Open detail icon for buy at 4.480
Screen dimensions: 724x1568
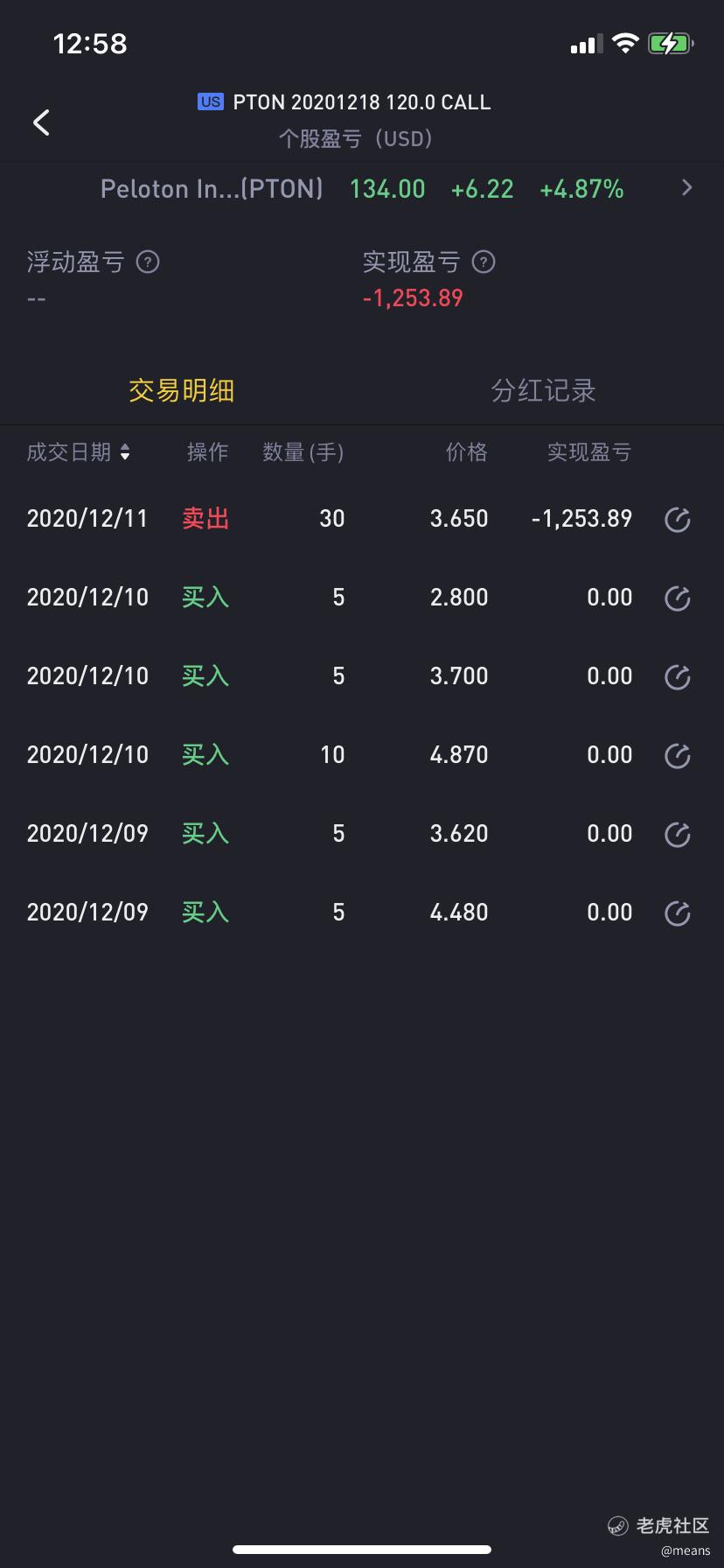coord(678,913)
